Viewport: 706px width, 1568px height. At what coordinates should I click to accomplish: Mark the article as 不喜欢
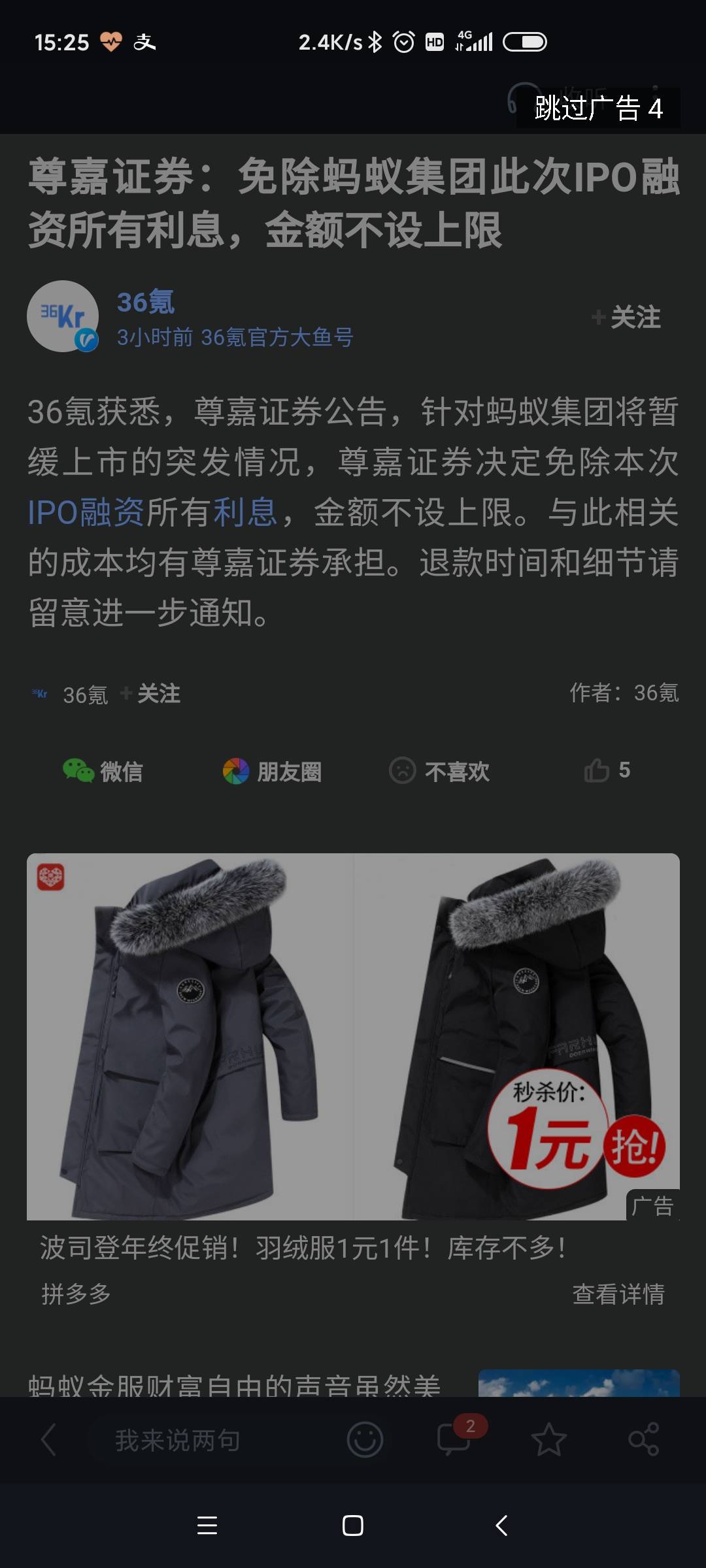click(439, 772)
